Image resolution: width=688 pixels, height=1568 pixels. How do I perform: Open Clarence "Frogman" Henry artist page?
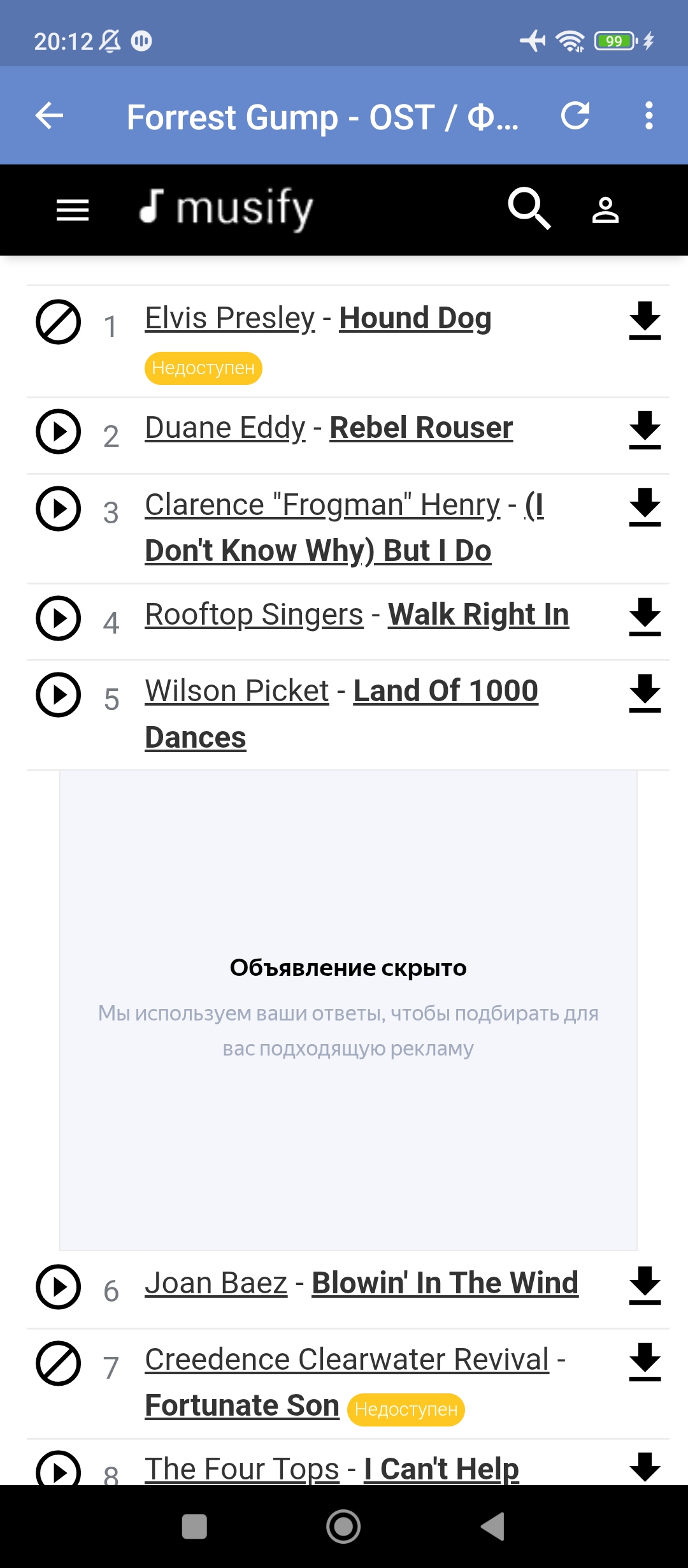coord(322,505)
